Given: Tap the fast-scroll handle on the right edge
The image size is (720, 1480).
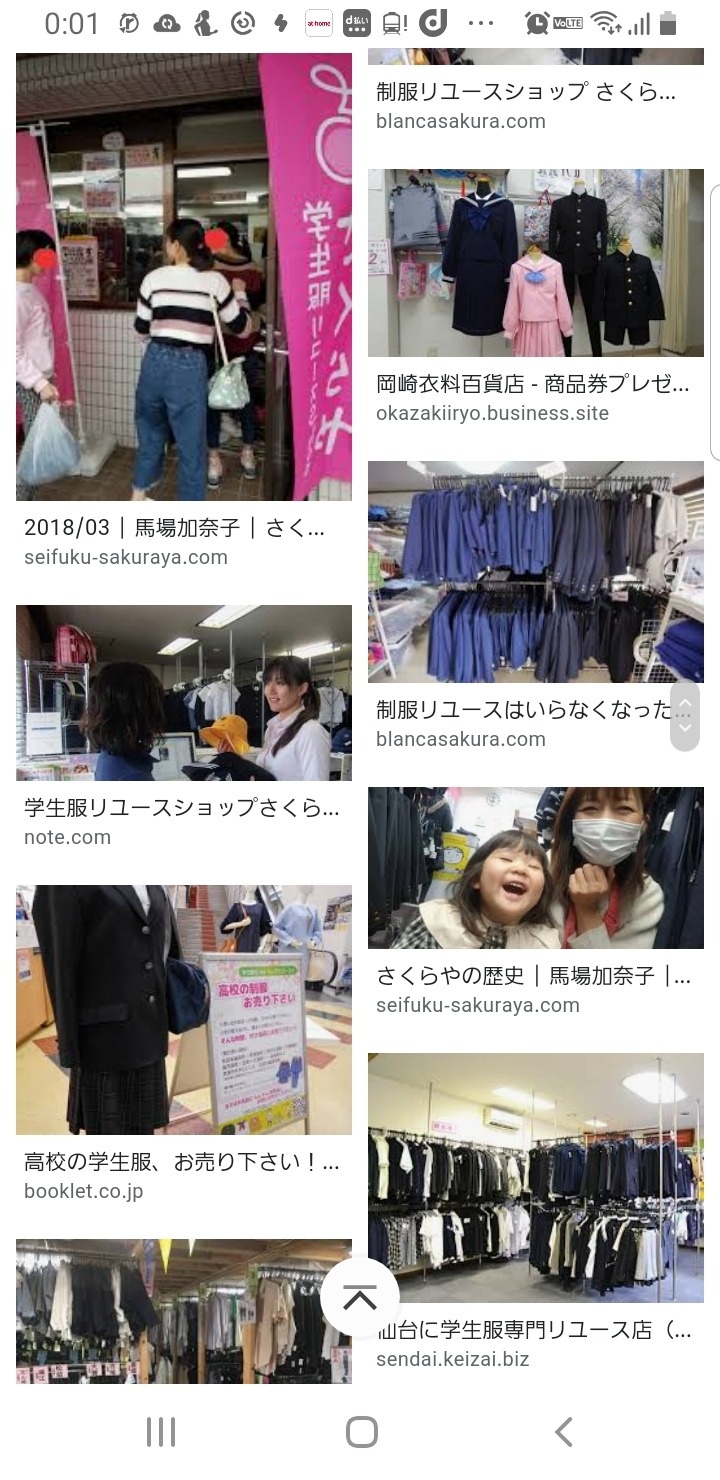Looking at the screenshot, I should click(685, 716).
